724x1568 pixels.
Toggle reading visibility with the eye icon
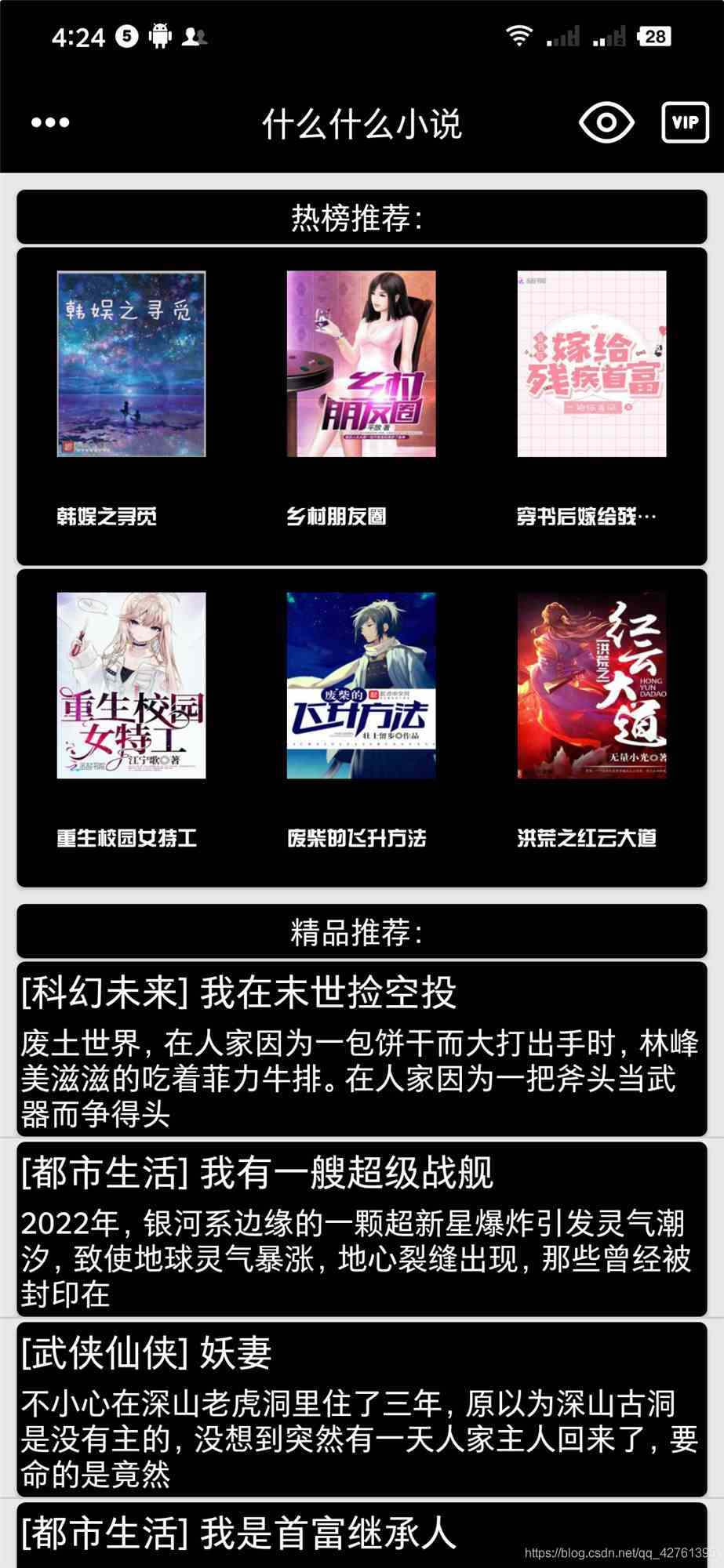[606, 122]
